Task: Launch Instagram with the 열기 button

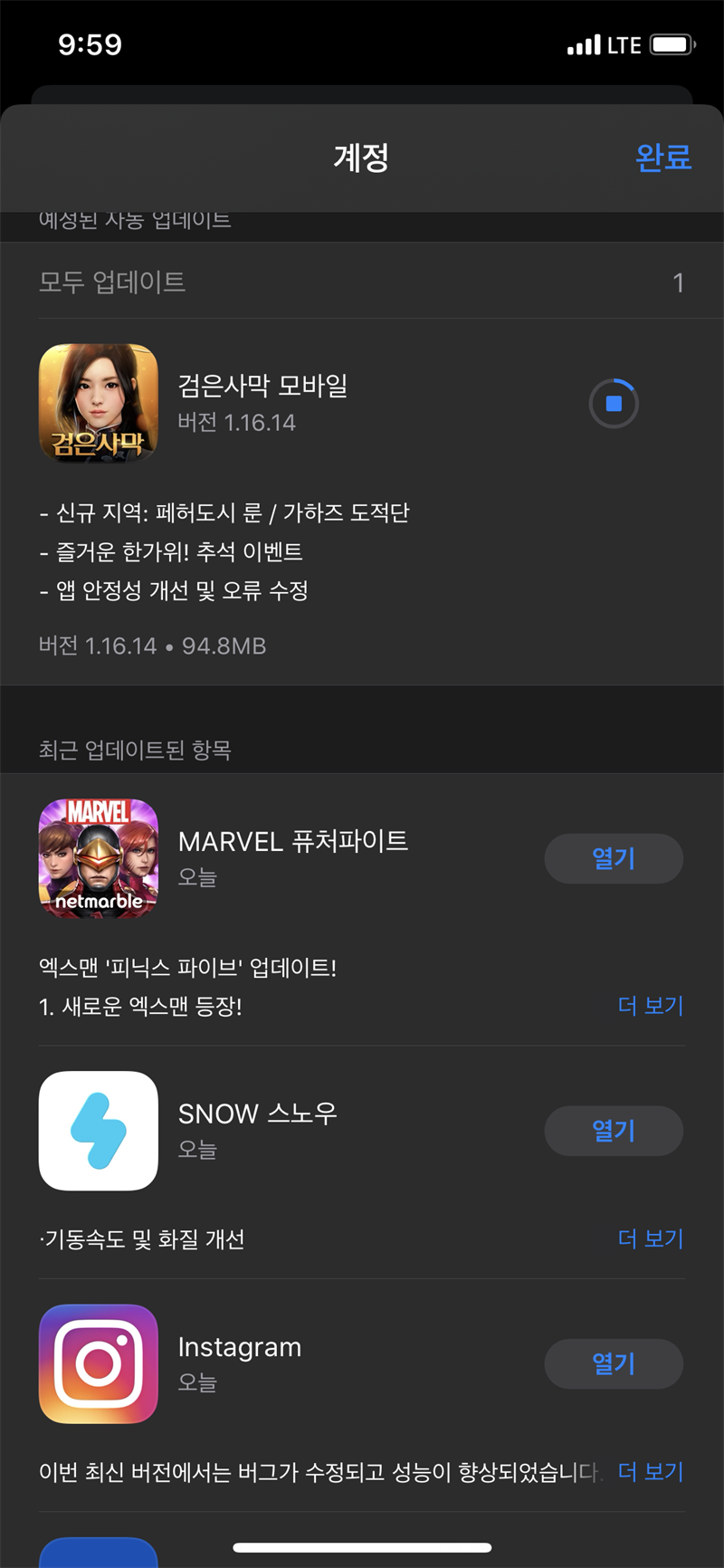Action: click(x=613, y=1363)
